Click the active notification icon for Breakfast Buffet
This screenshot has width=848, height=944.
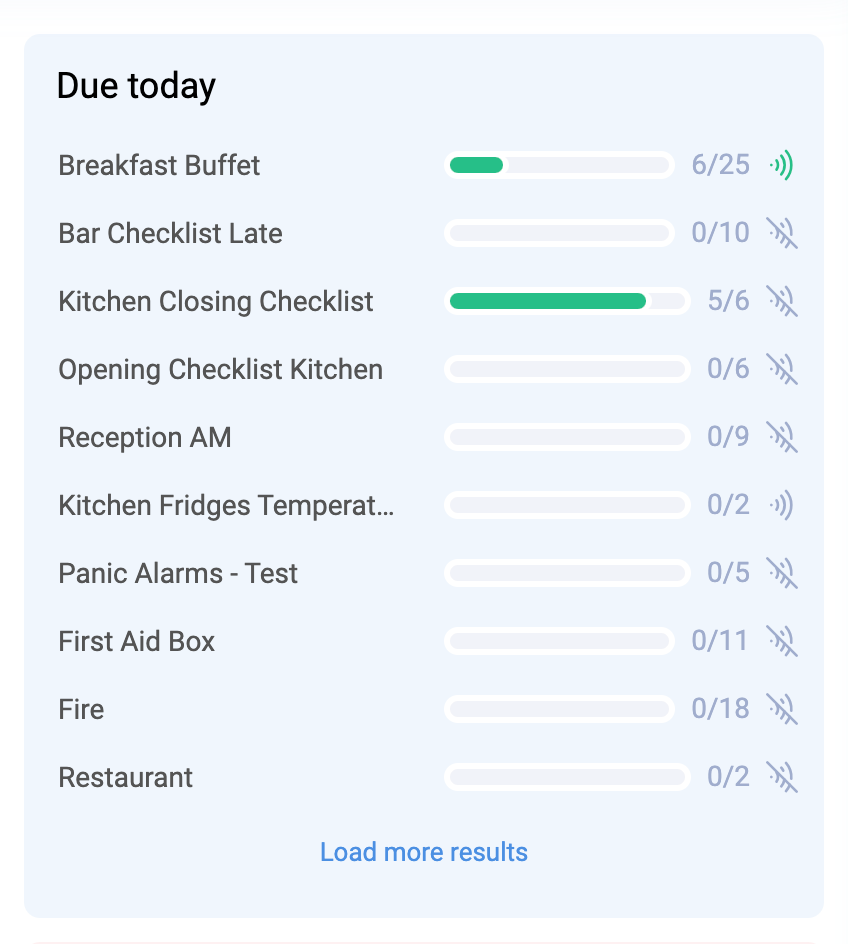[783, 164]
